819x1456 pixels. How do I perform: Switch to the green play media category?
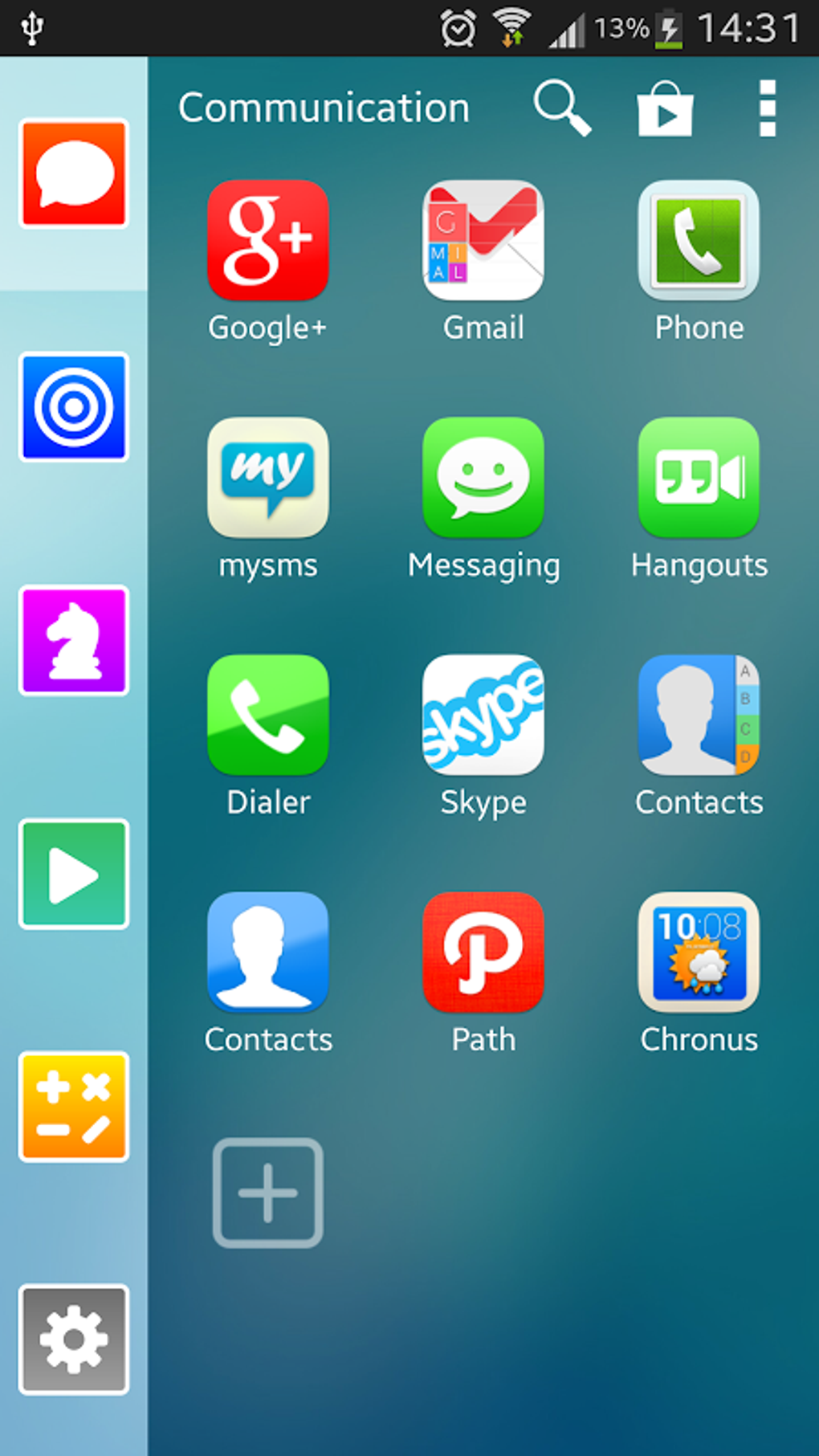[74, 874]
